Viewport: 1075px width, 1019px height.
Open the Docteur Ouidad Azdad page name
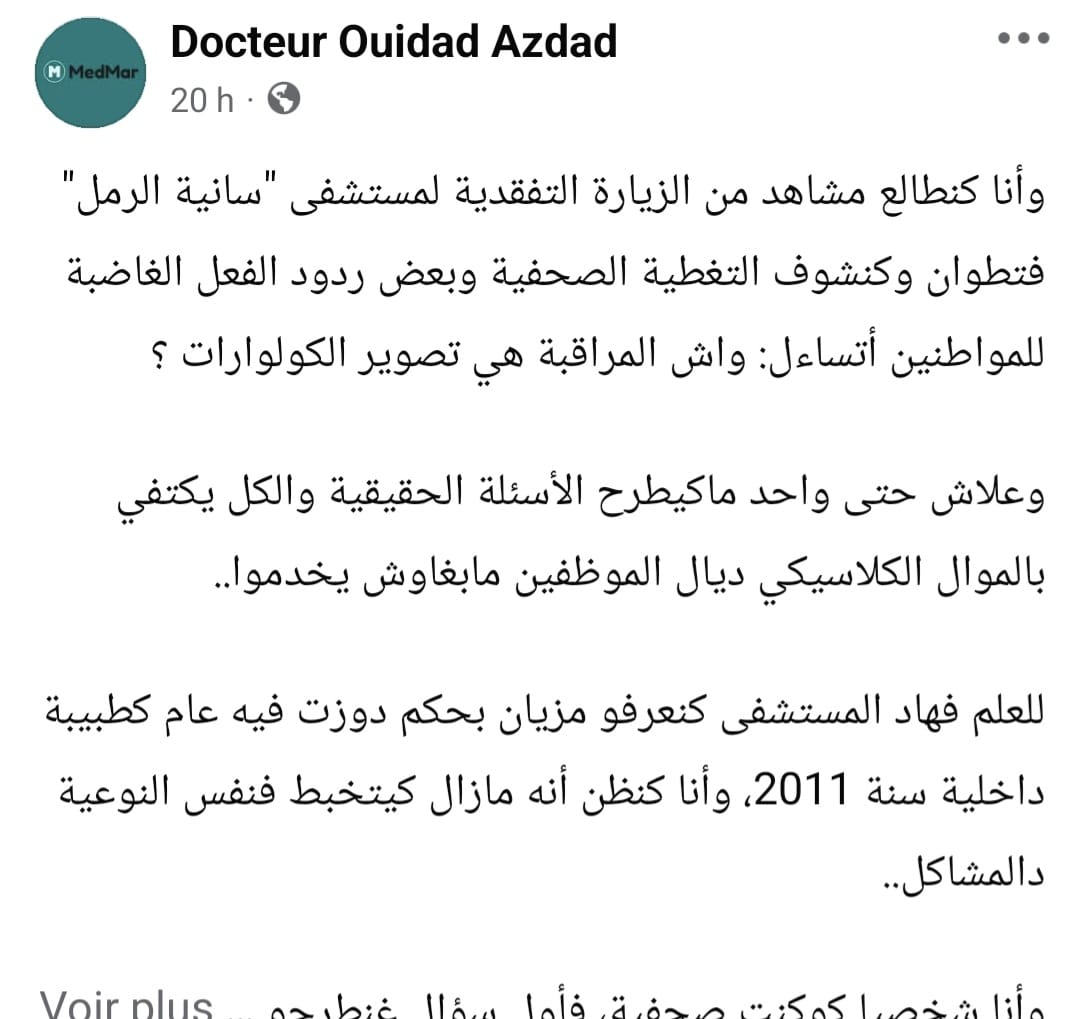click(x=393, y=42)
